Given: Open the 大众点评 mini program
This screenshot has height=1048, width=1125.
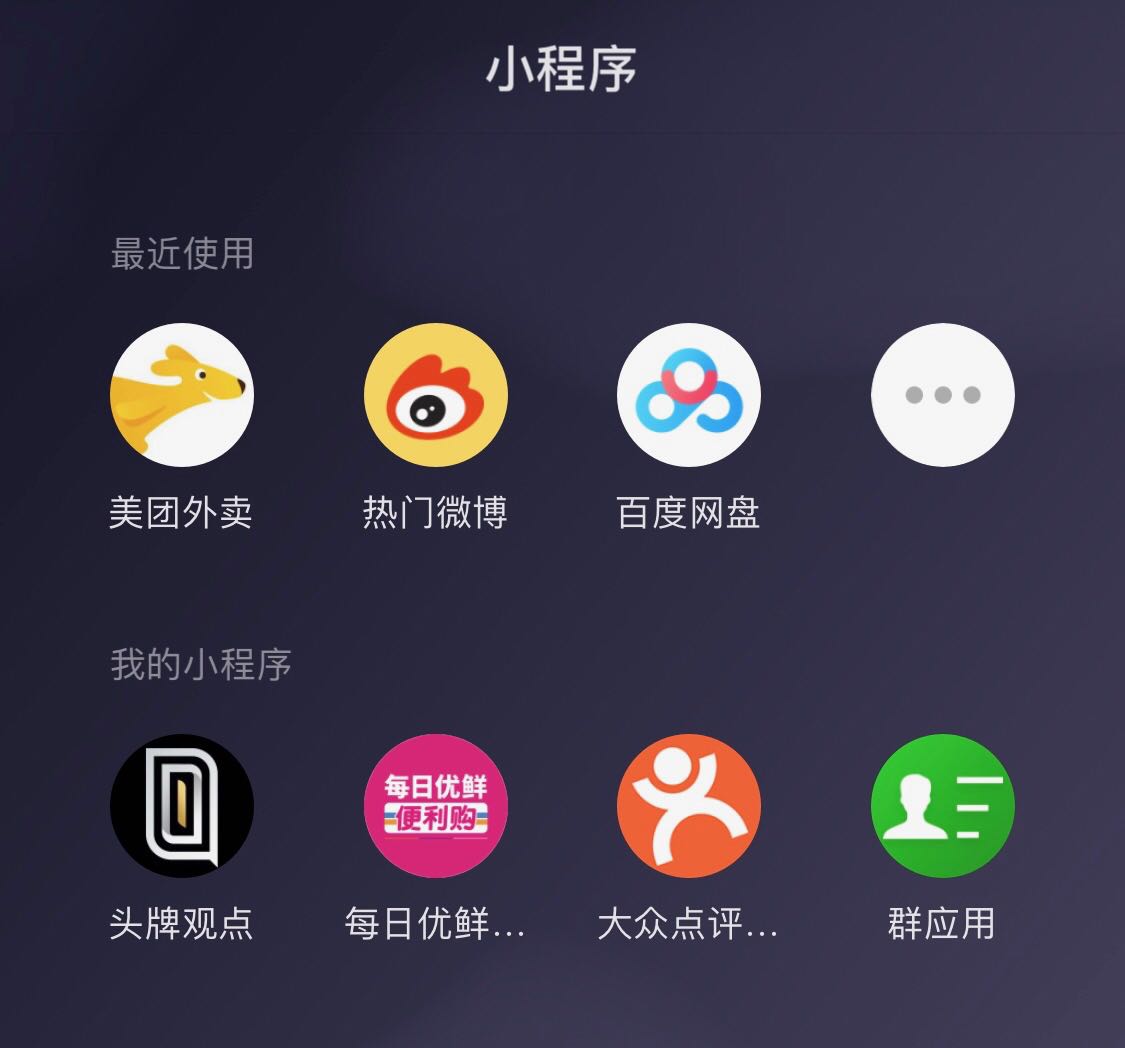Looking at the screenshot, I should pos(689,806).
